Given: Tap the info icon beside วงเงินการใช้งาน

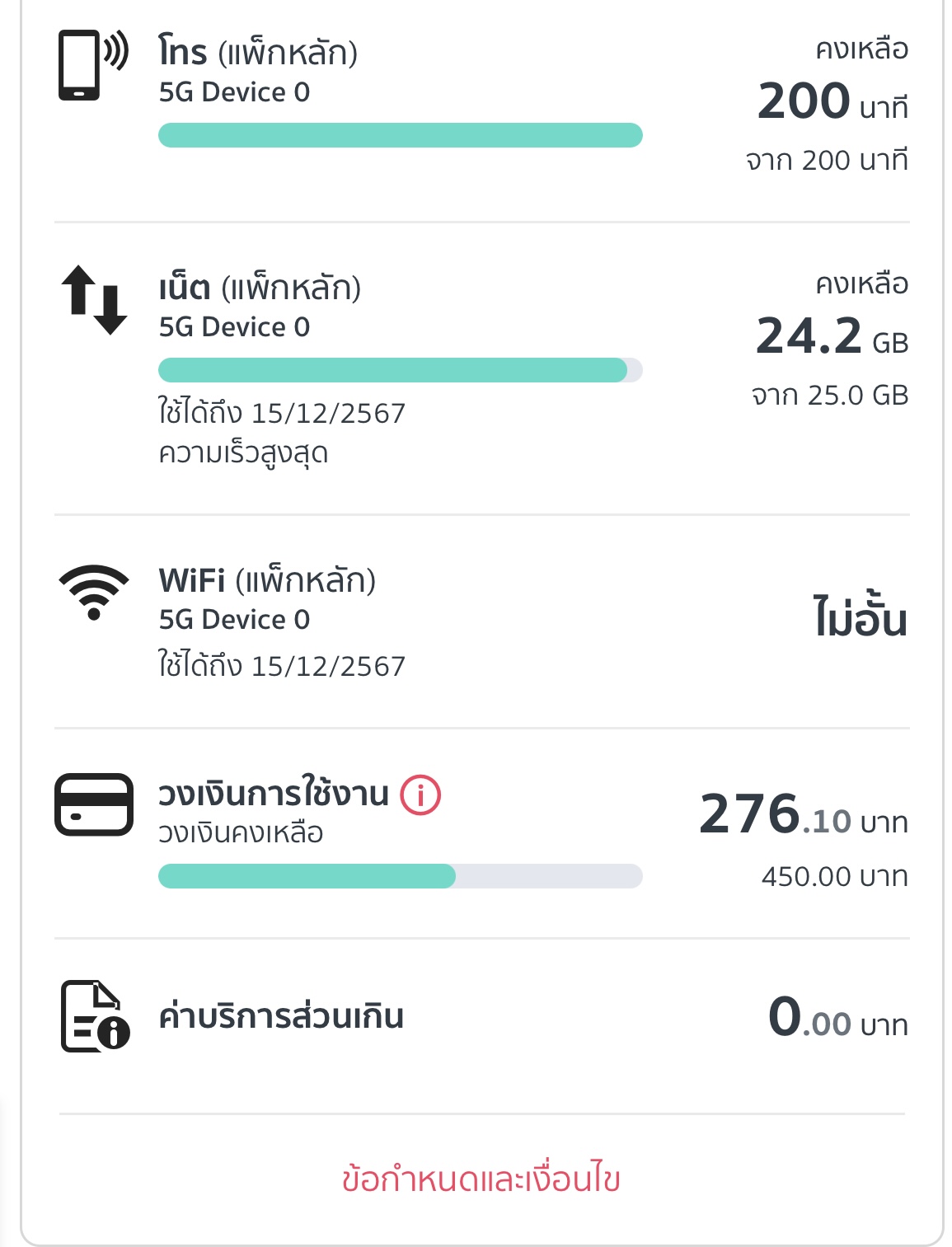Looking at the screenshot, I should 420,795.
